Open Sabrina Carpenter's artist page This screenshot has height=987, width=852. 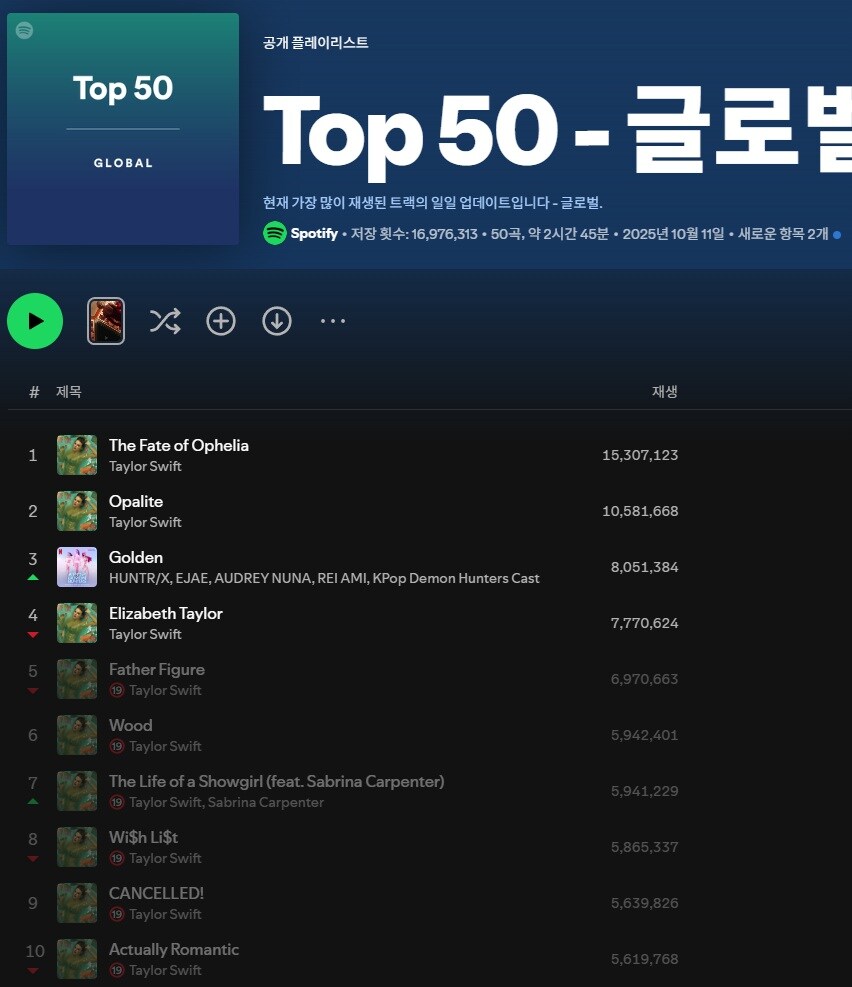coord(266,803)
